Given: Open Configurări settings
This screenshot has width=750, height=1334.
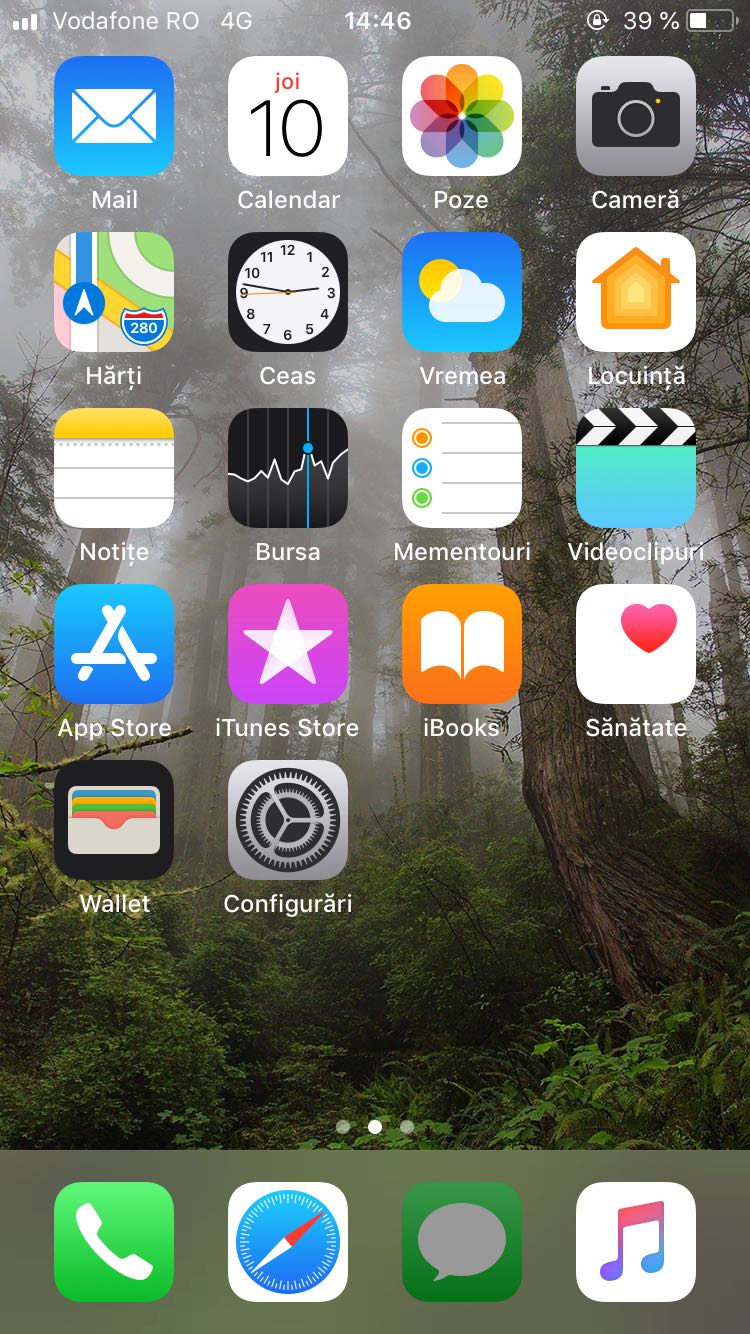Looking at the screenshot, I should (288, 820).
